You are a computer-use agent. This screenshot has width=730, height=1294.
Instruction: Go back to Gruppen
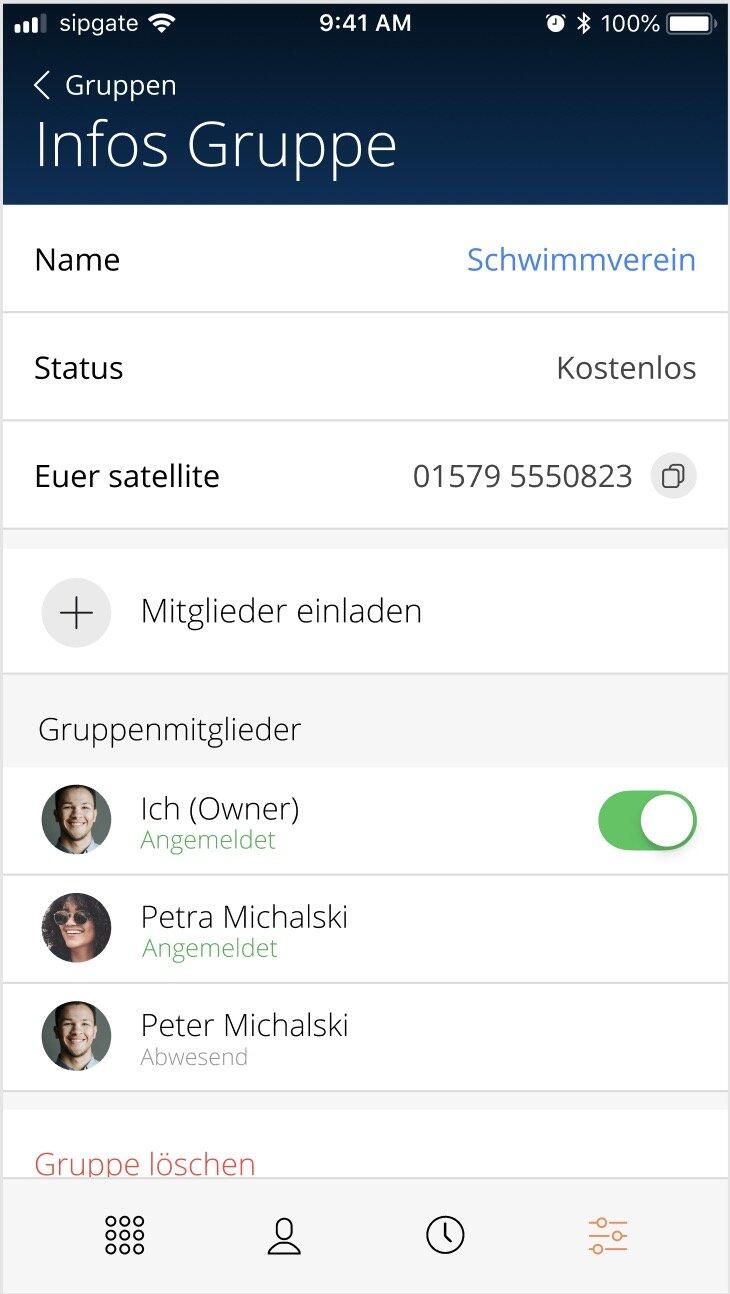click(105, 86)
